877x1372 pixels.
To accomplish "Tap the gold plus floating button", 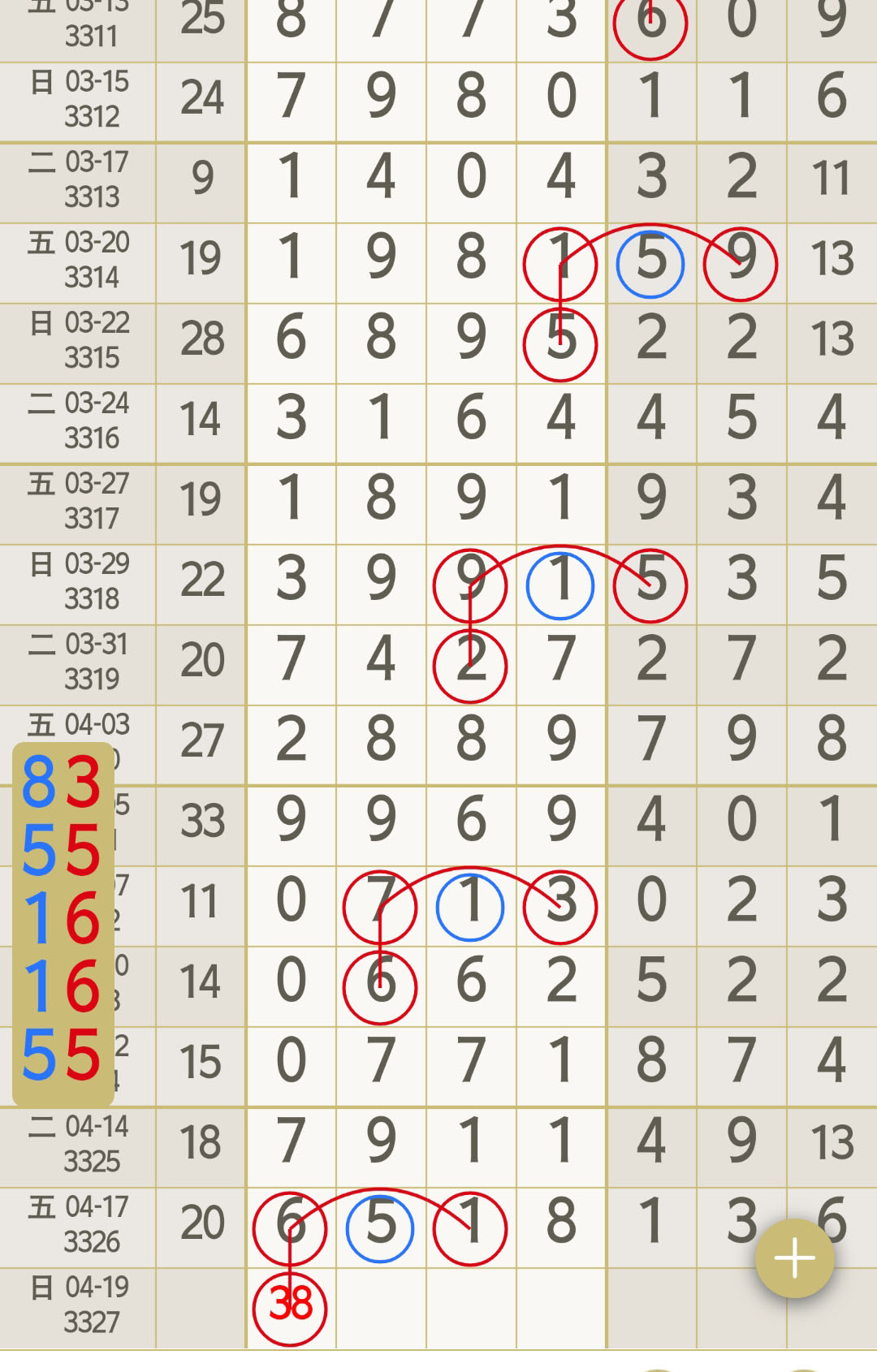I will coord(794,1258).
